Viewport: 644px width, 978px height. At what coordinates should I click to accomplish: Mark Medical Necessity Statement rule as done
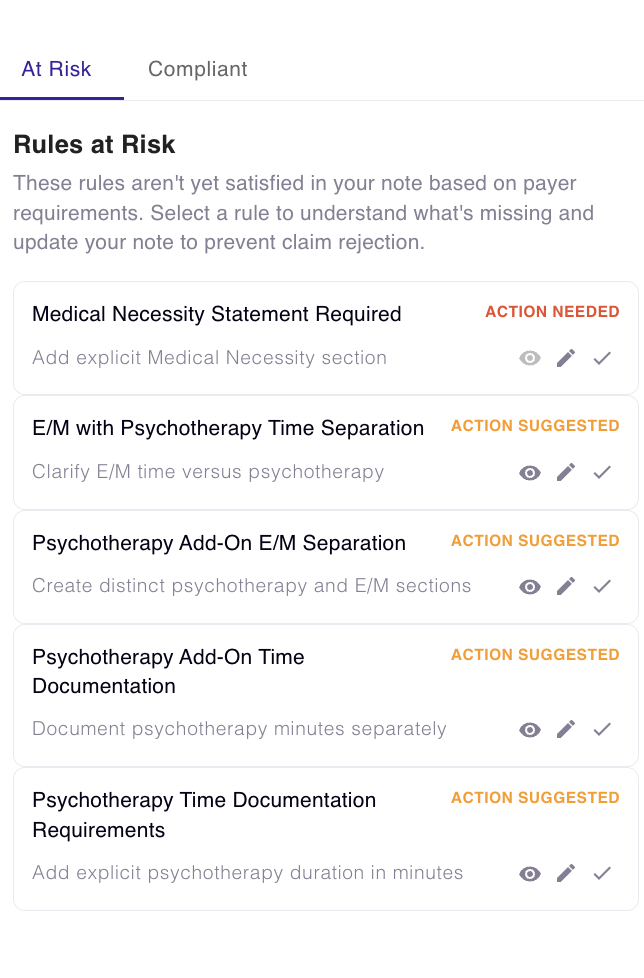[602, 358]
